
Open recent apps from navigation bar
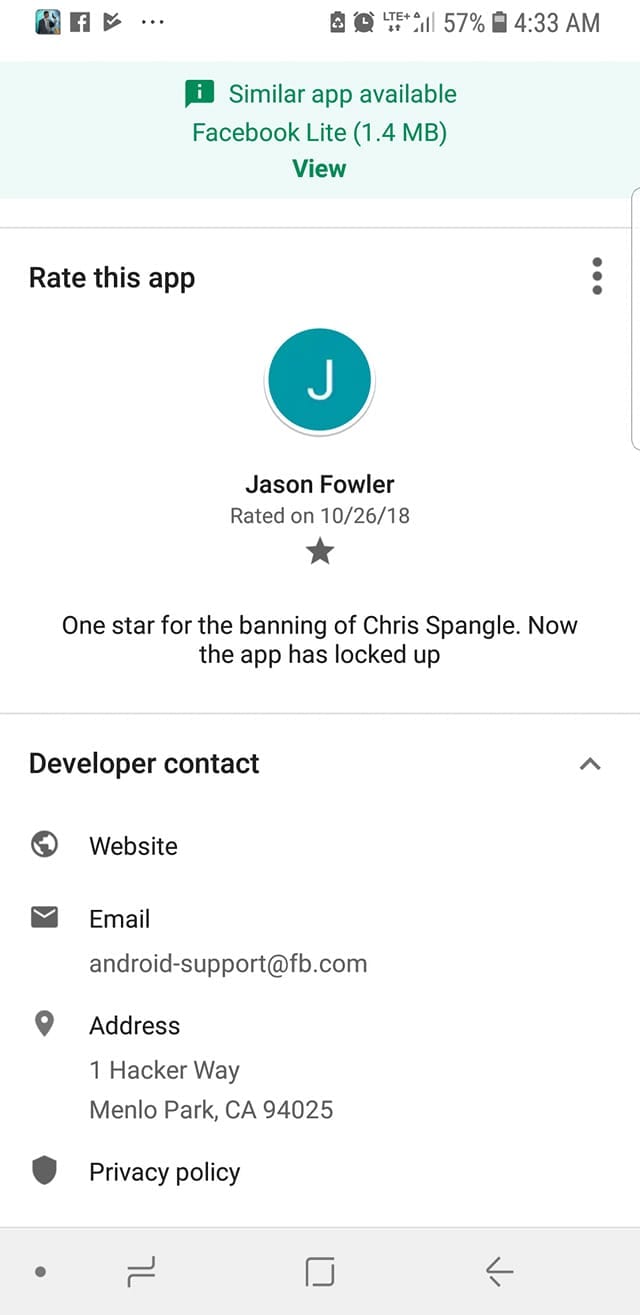point(141,1272)
